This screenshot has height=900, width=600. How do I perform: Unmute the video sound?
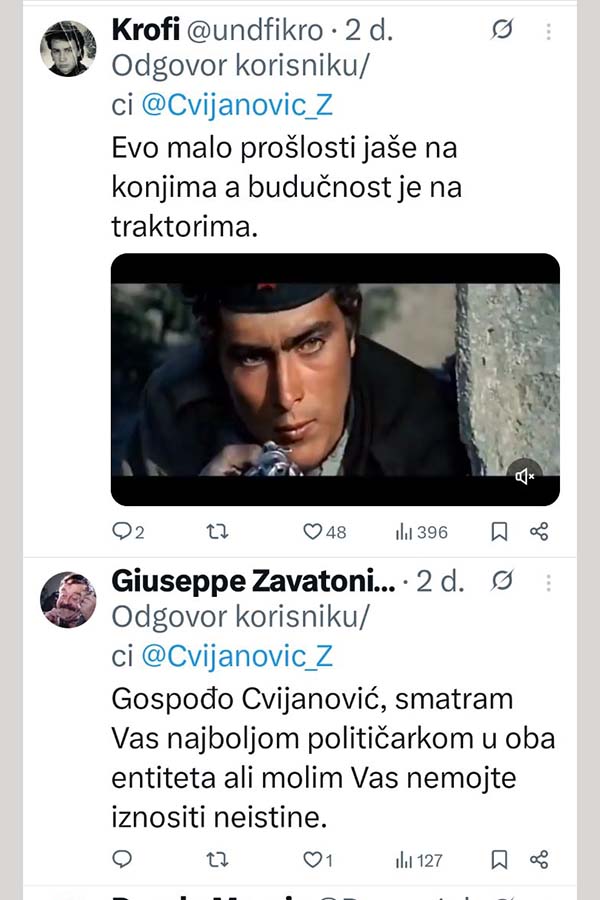[524, 476]
